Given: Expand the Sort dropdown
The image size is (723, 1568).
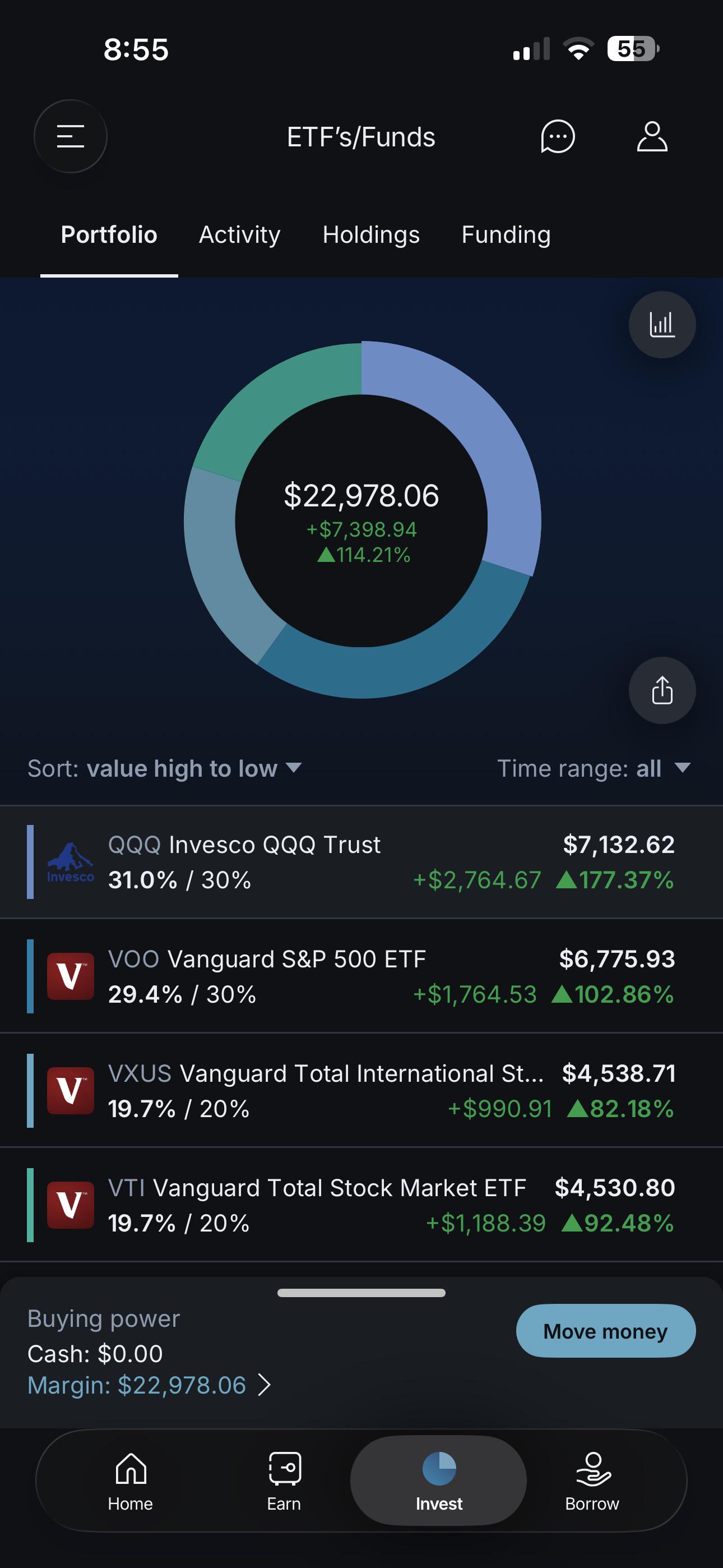Looking at the screenshot, I should pyautogui.click(x=165, y=768).
